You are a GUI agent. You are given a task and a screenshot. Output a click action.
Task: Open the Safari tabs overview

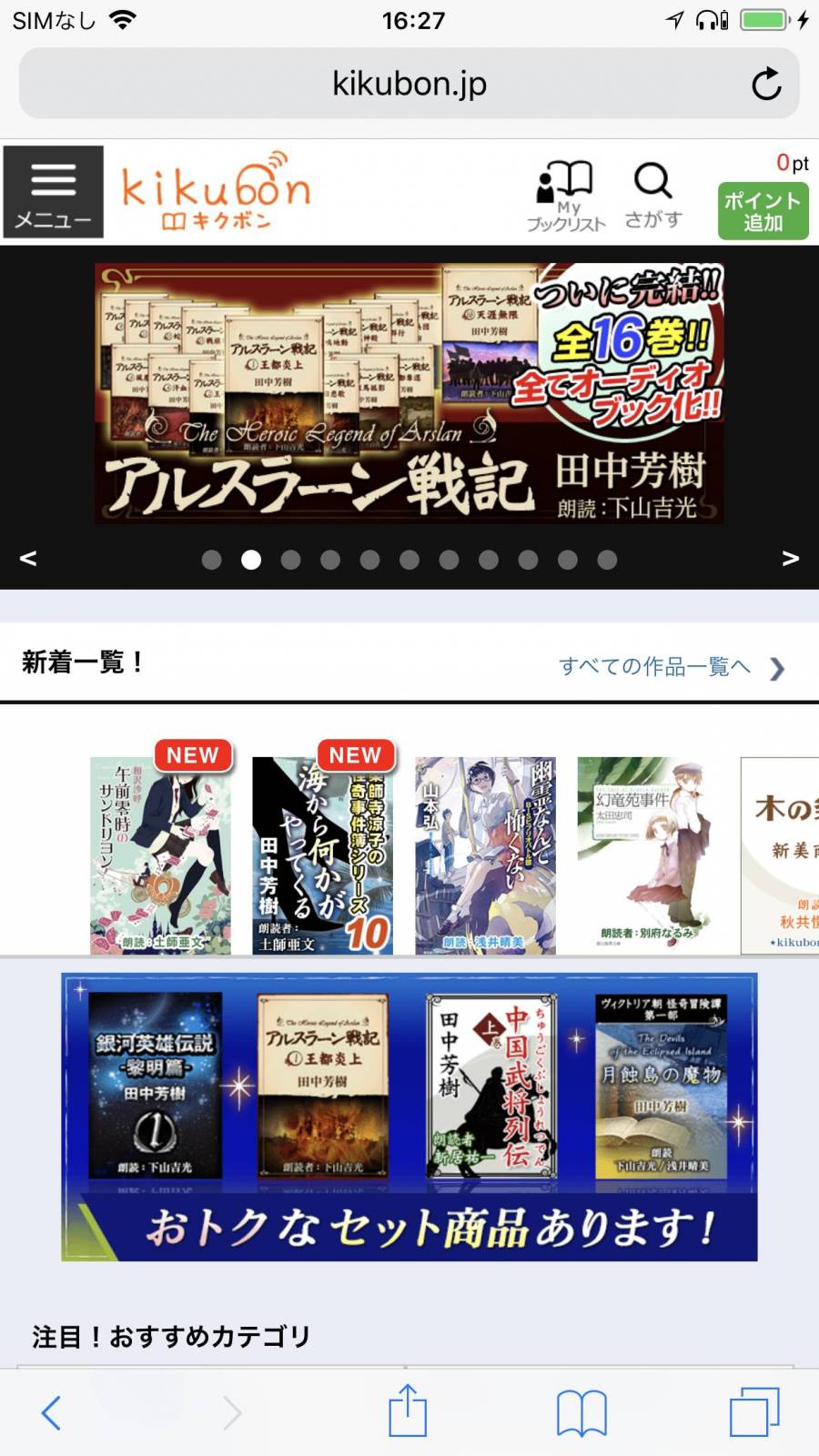tap(754, 1412)
